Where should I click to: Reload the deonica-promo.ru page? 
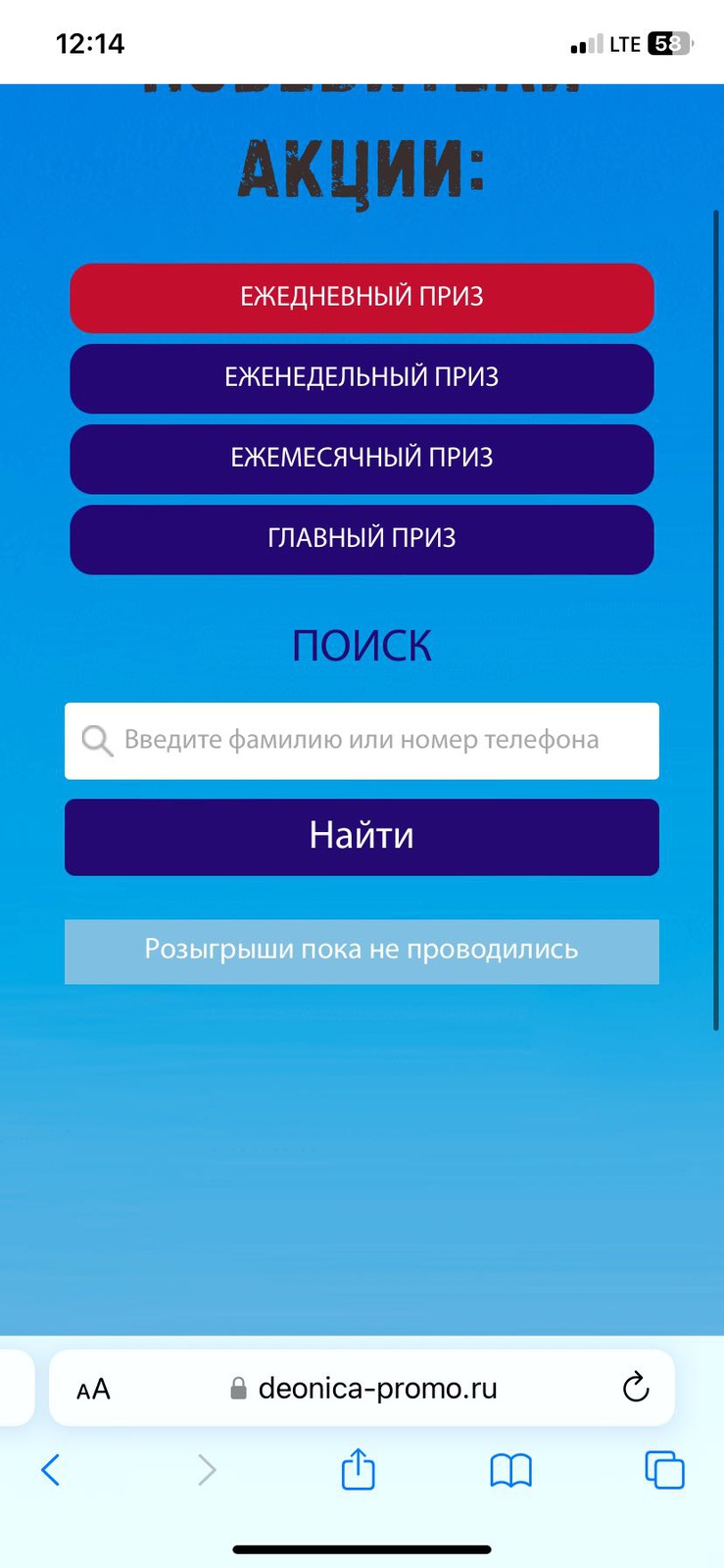636,1388
